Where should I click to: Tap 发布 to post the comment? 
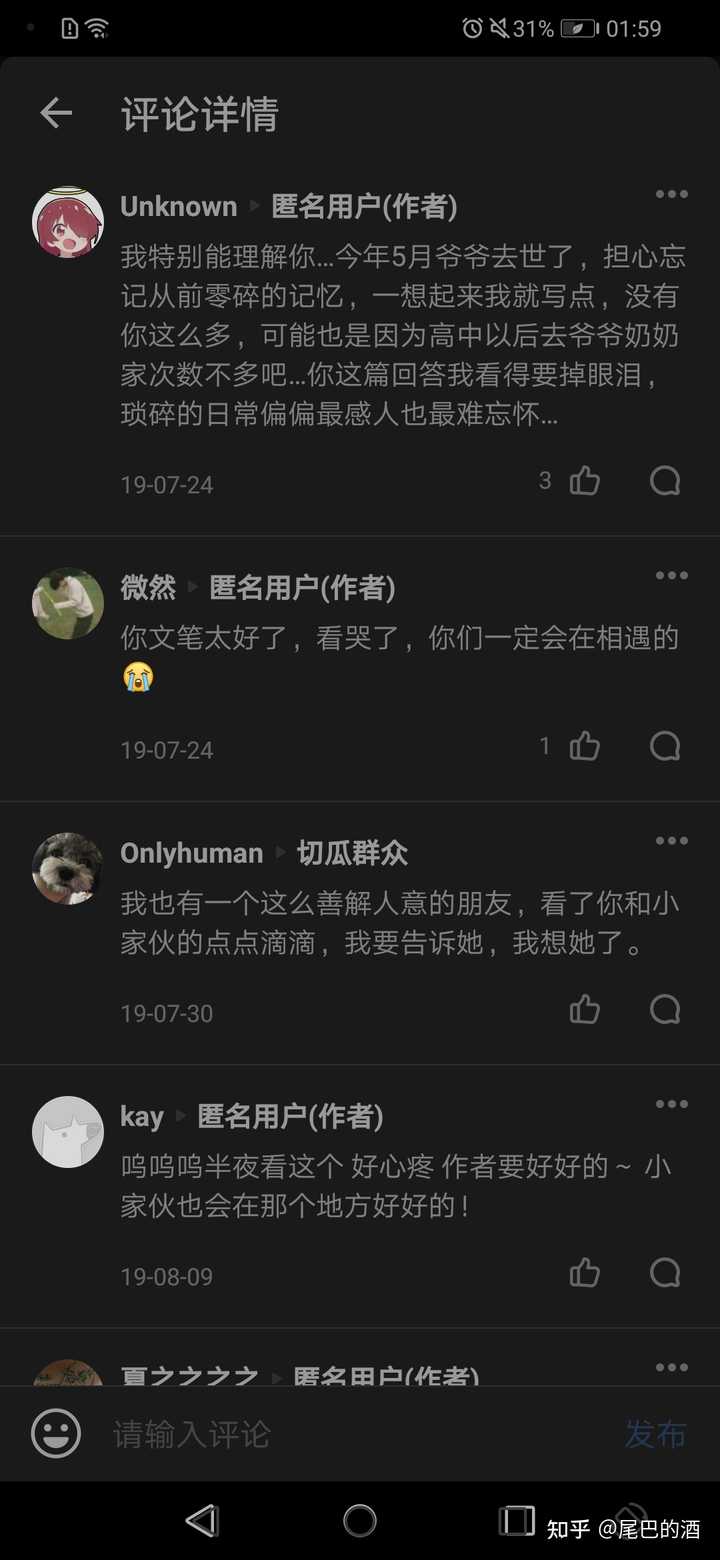(655, 1434)
